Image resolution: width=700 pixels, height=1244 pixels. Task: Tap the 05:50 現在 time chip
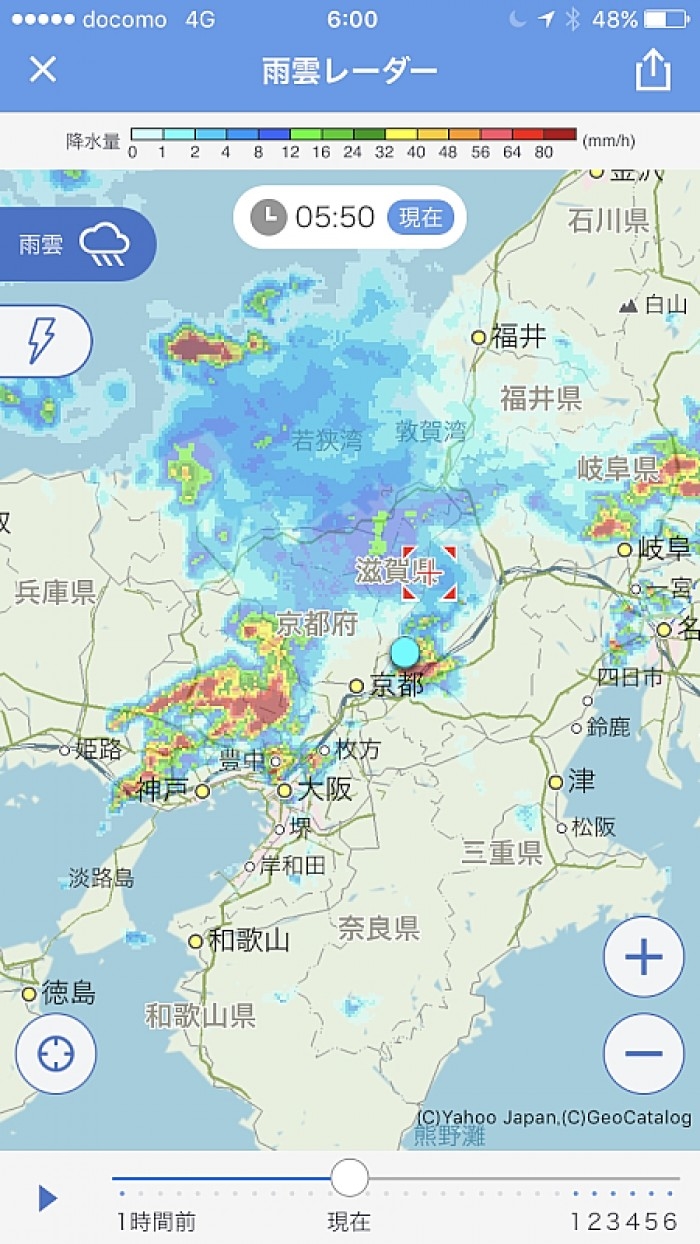click(x=350, y=216)
